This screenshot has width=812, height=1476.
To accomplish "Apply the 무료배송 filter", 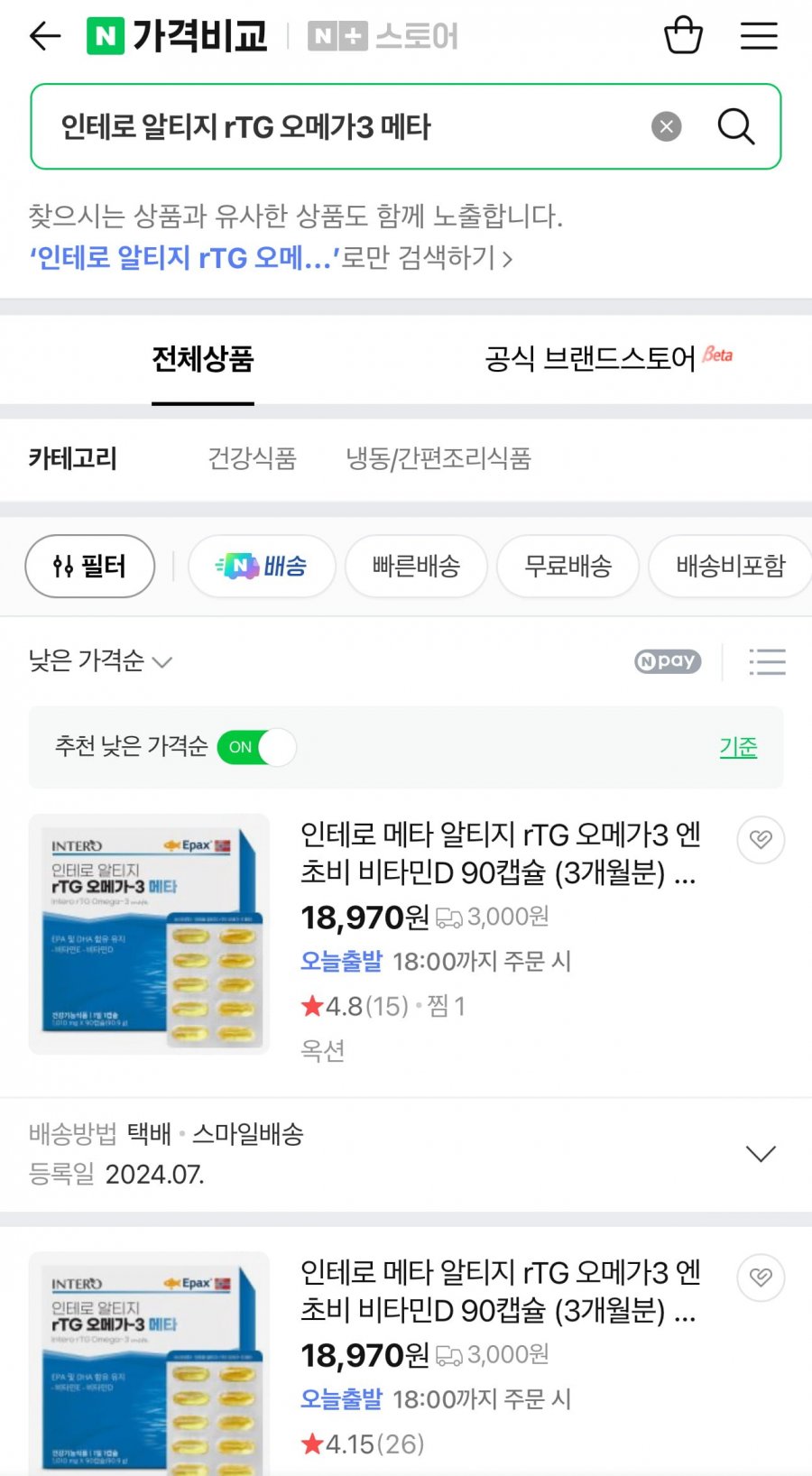I will tap(567, 567).
